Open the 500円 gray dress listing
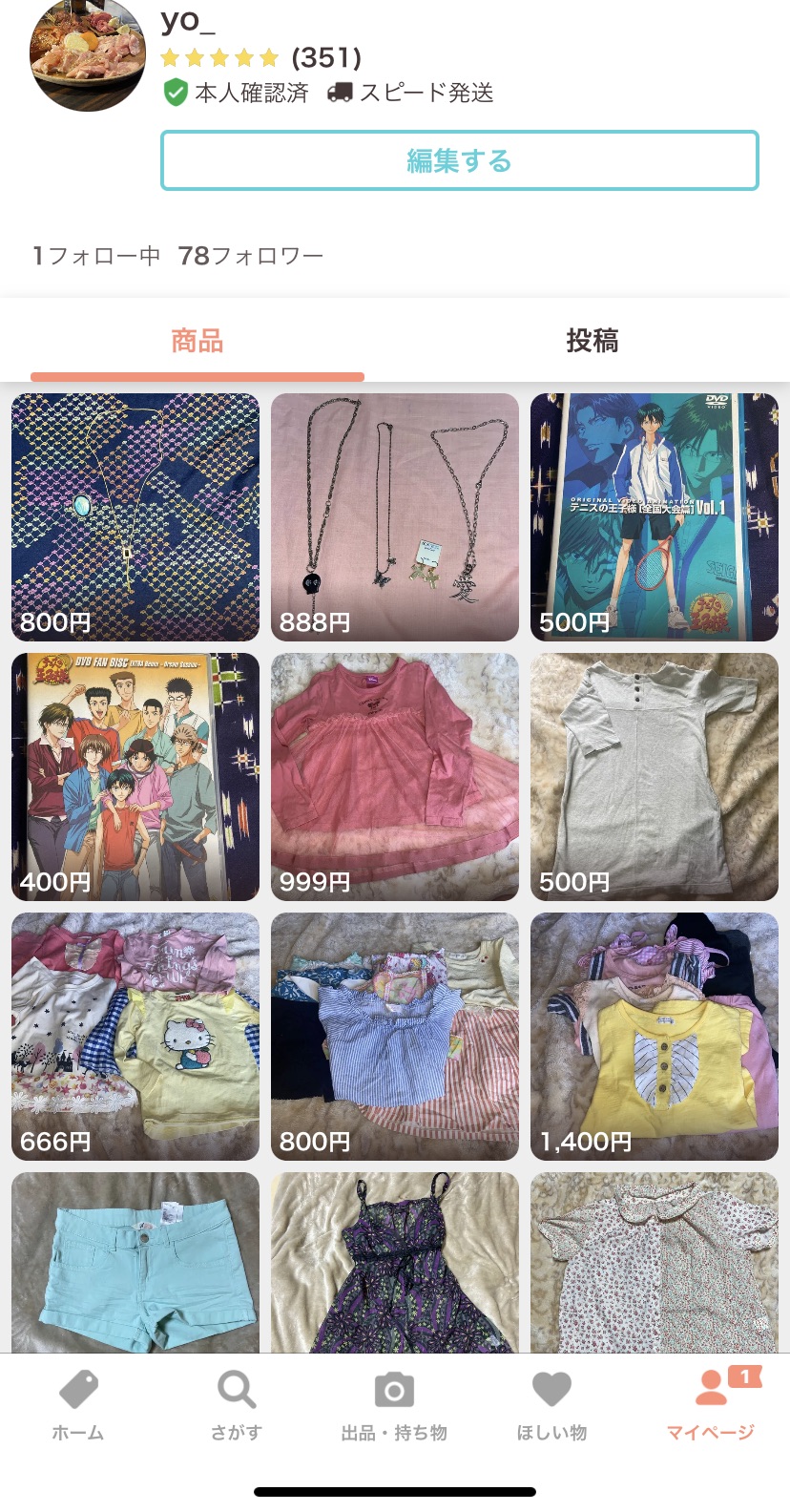Screen dimensions: 790x1512 click(x=655, y=776)
